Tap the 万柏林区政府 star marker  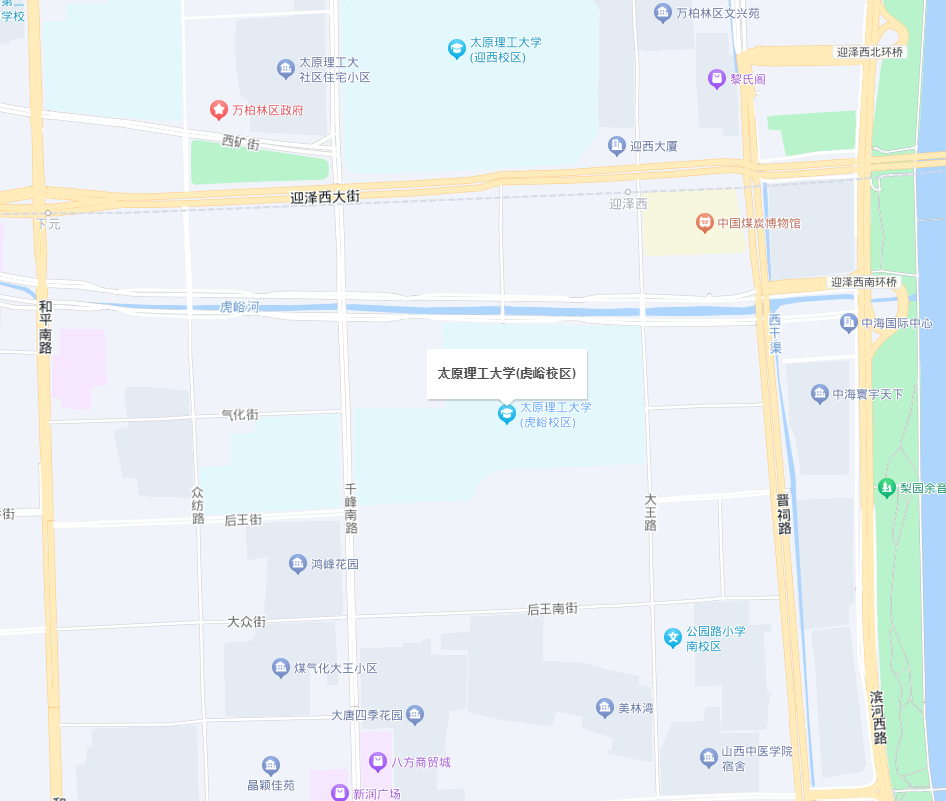point(217,109)
